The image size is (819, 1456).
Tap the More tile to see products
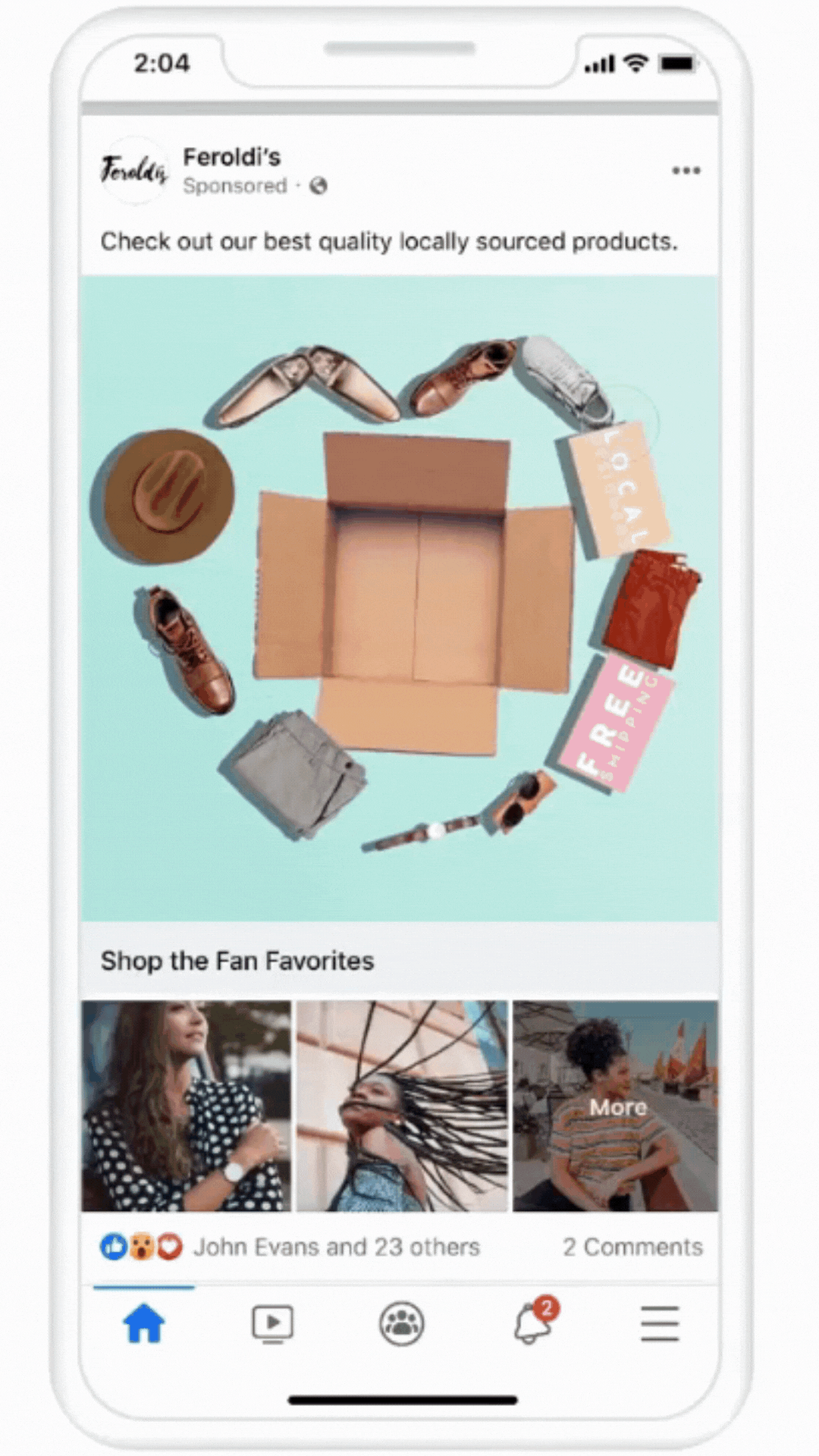(616, 1106)
